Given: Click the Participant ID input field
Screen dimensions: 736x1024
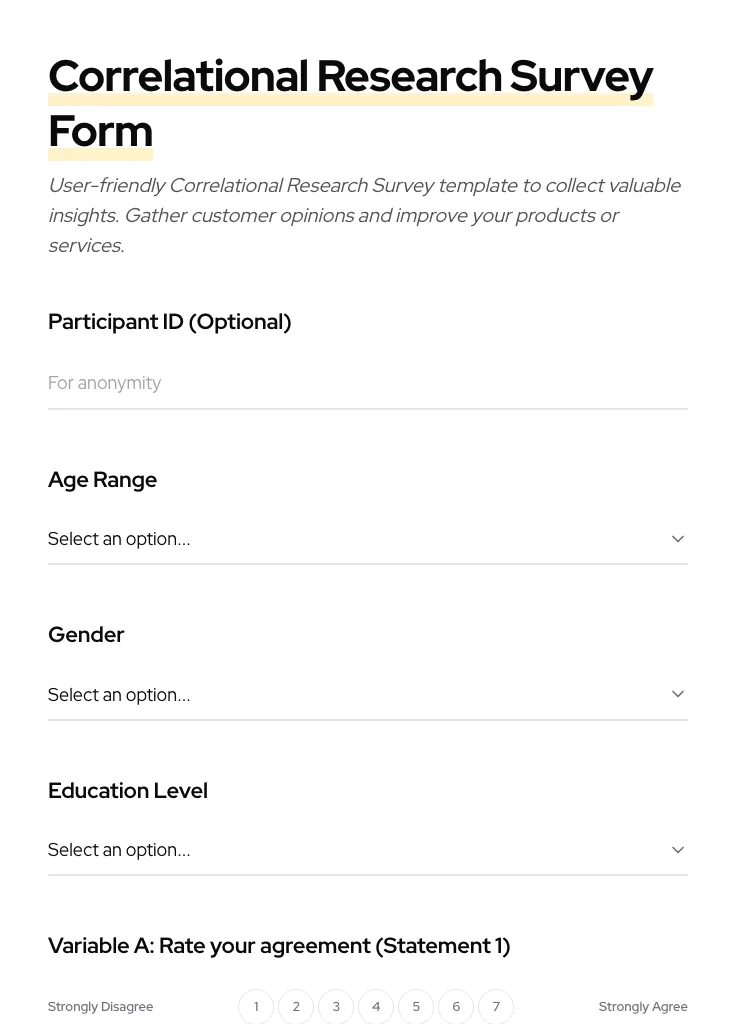Looking at the screenshot, I should 368,383.
